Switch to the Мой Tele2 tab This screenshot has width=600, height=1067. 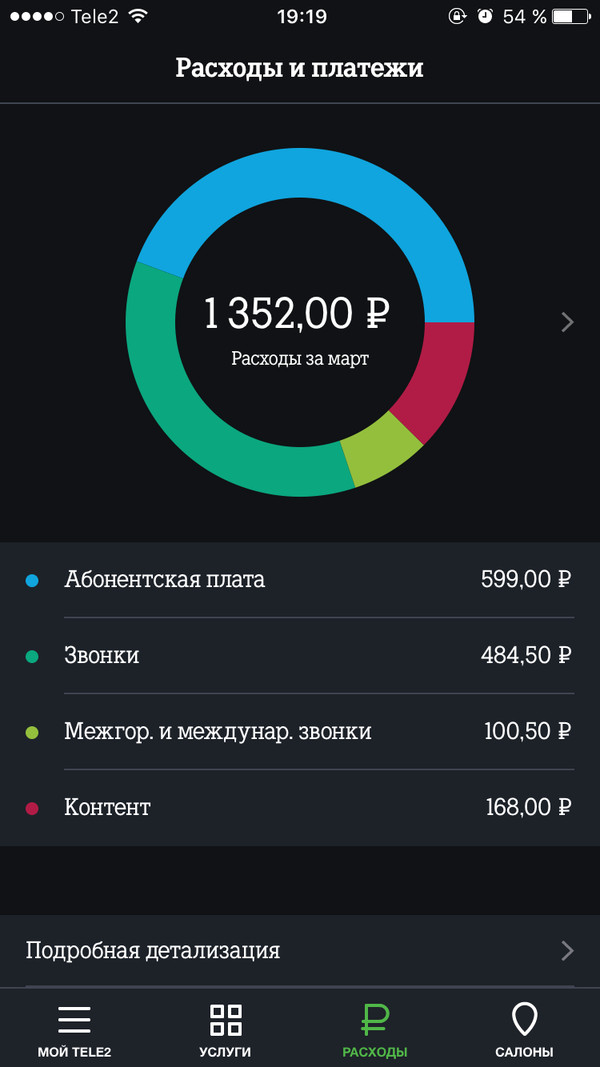[x=75, y=1030]
